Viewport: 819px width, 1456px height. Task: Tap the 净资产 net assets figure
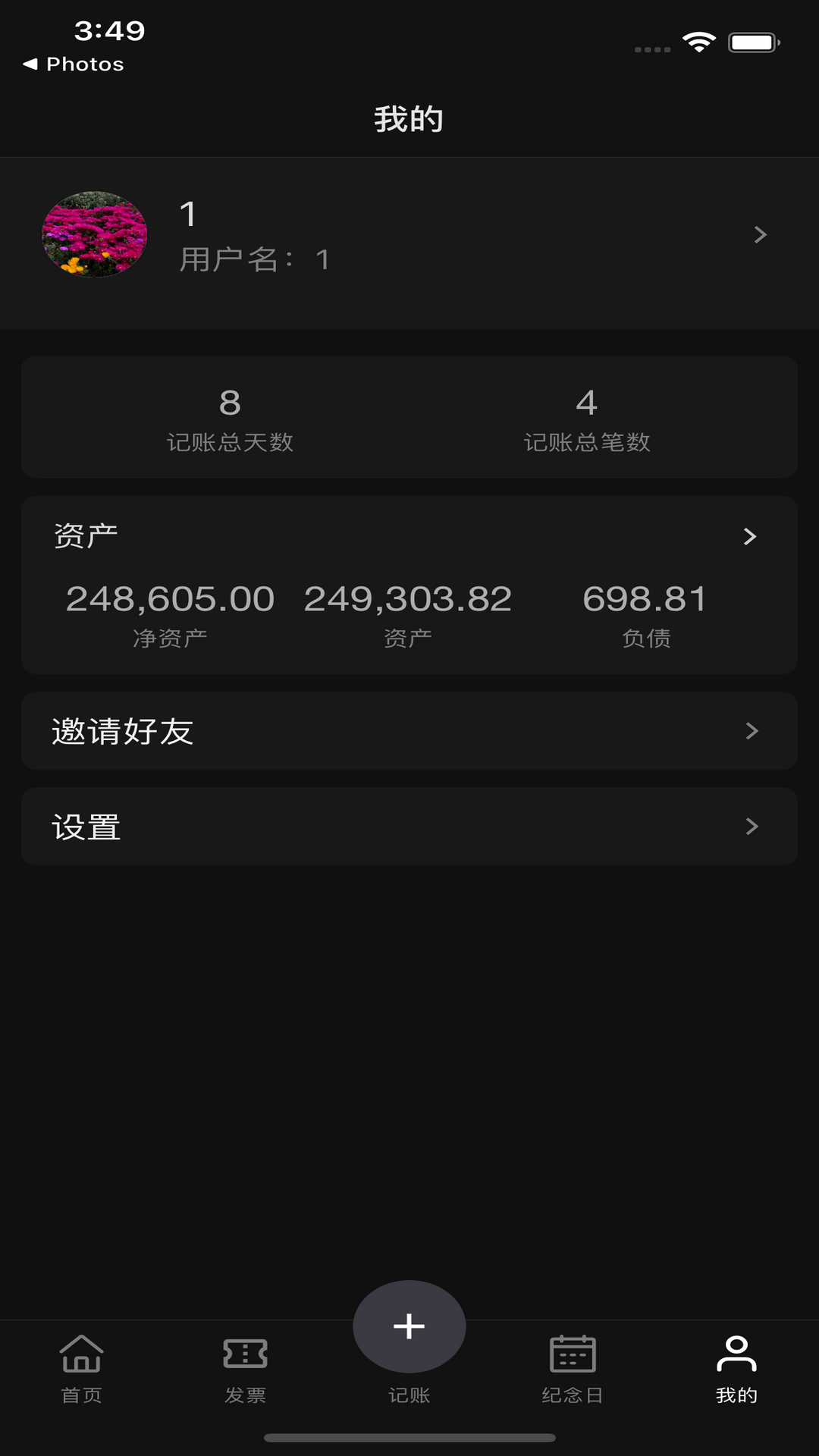tap(169, 599)
